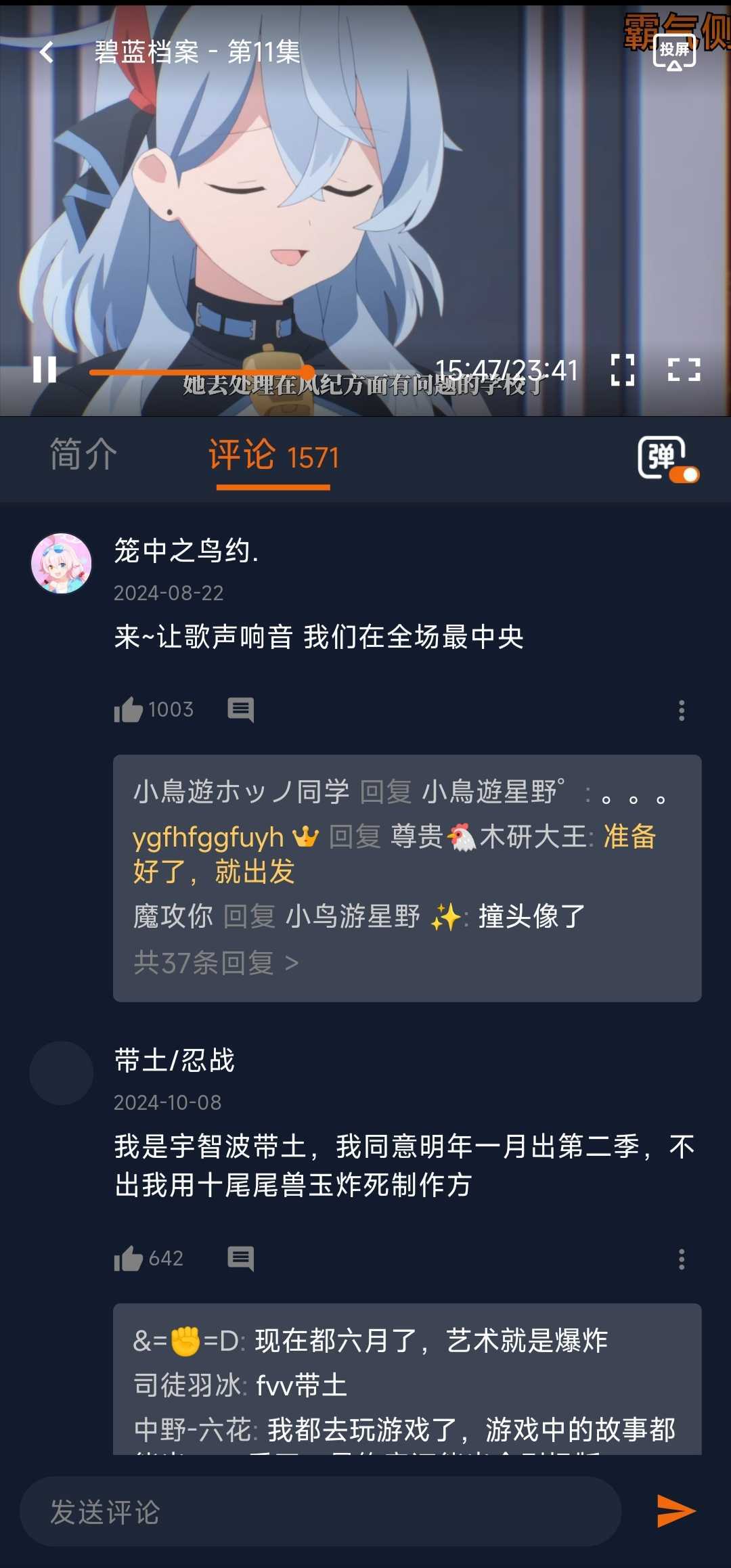Like 带土/忍战's comment with 642 likes

(x=129, y=1259)
